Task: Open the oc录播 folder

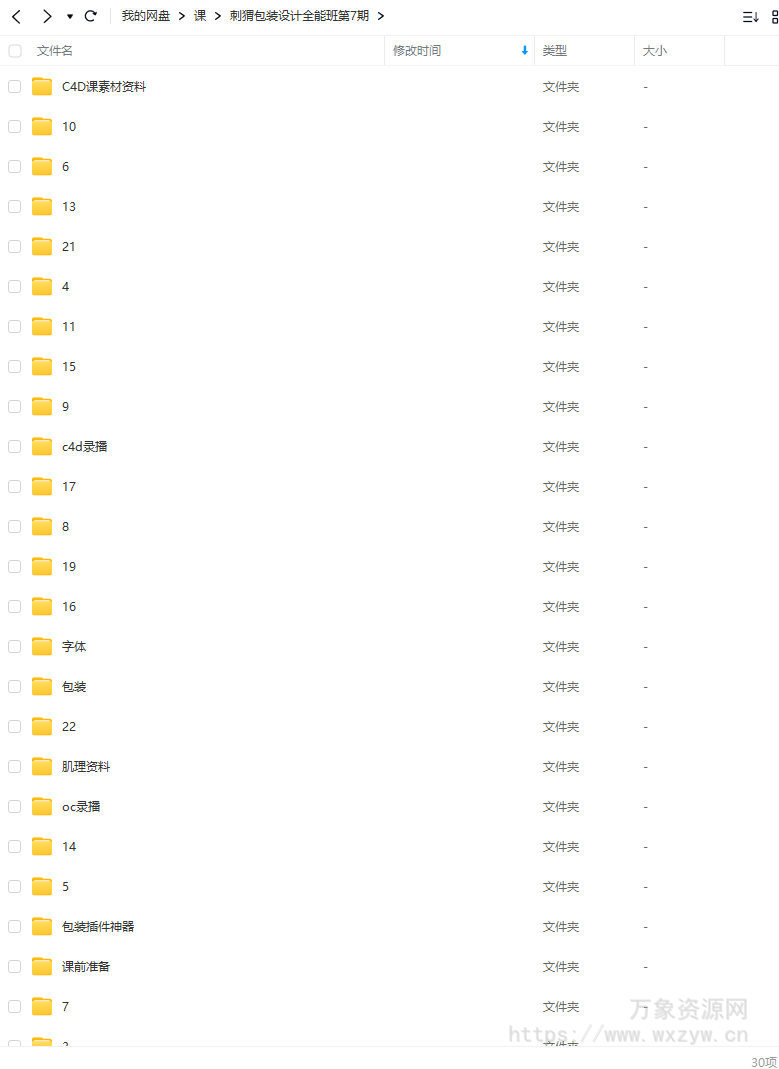Action: click(81, 807)
